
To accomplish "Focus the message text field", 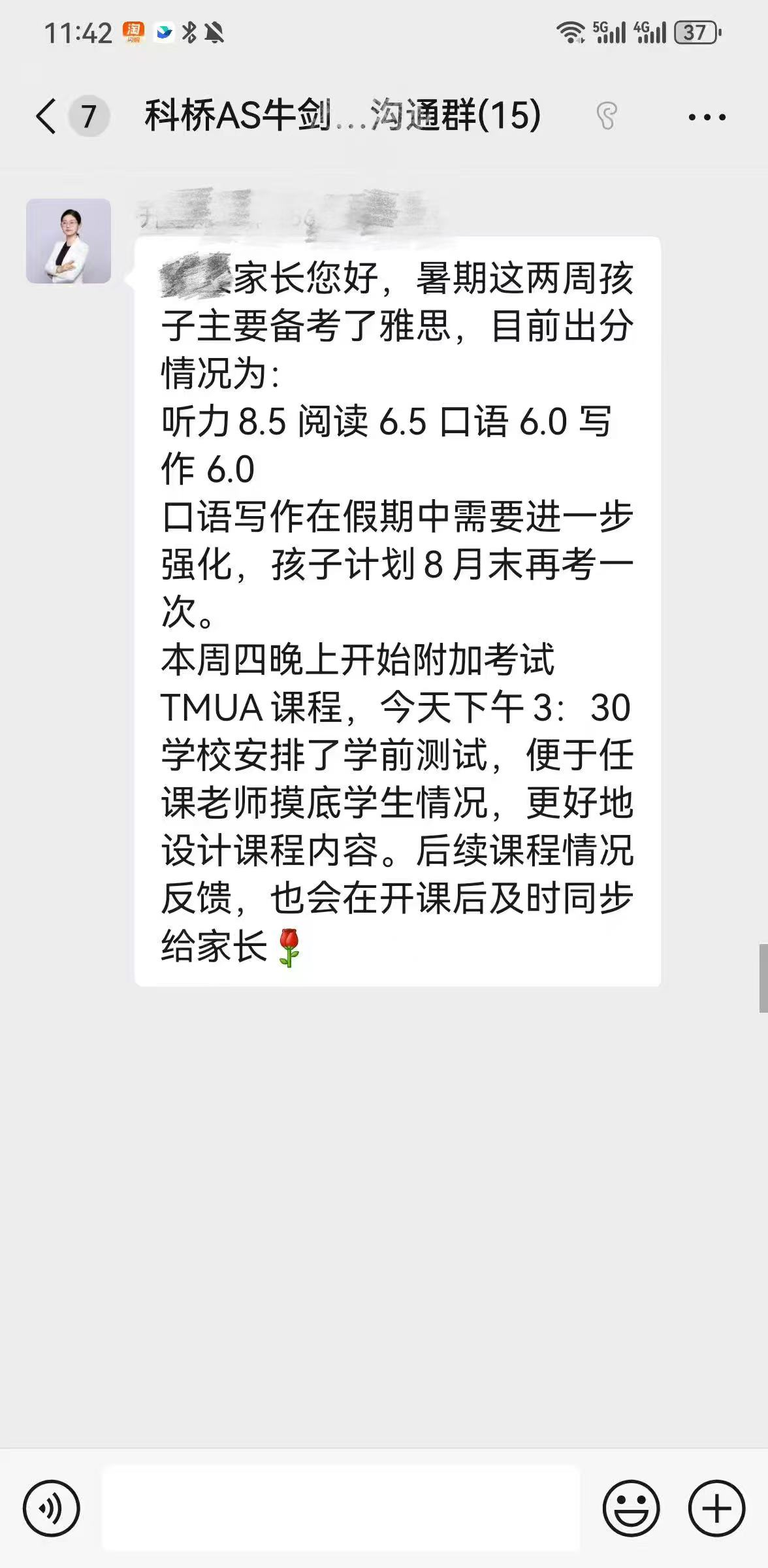I will point(341,1509).
